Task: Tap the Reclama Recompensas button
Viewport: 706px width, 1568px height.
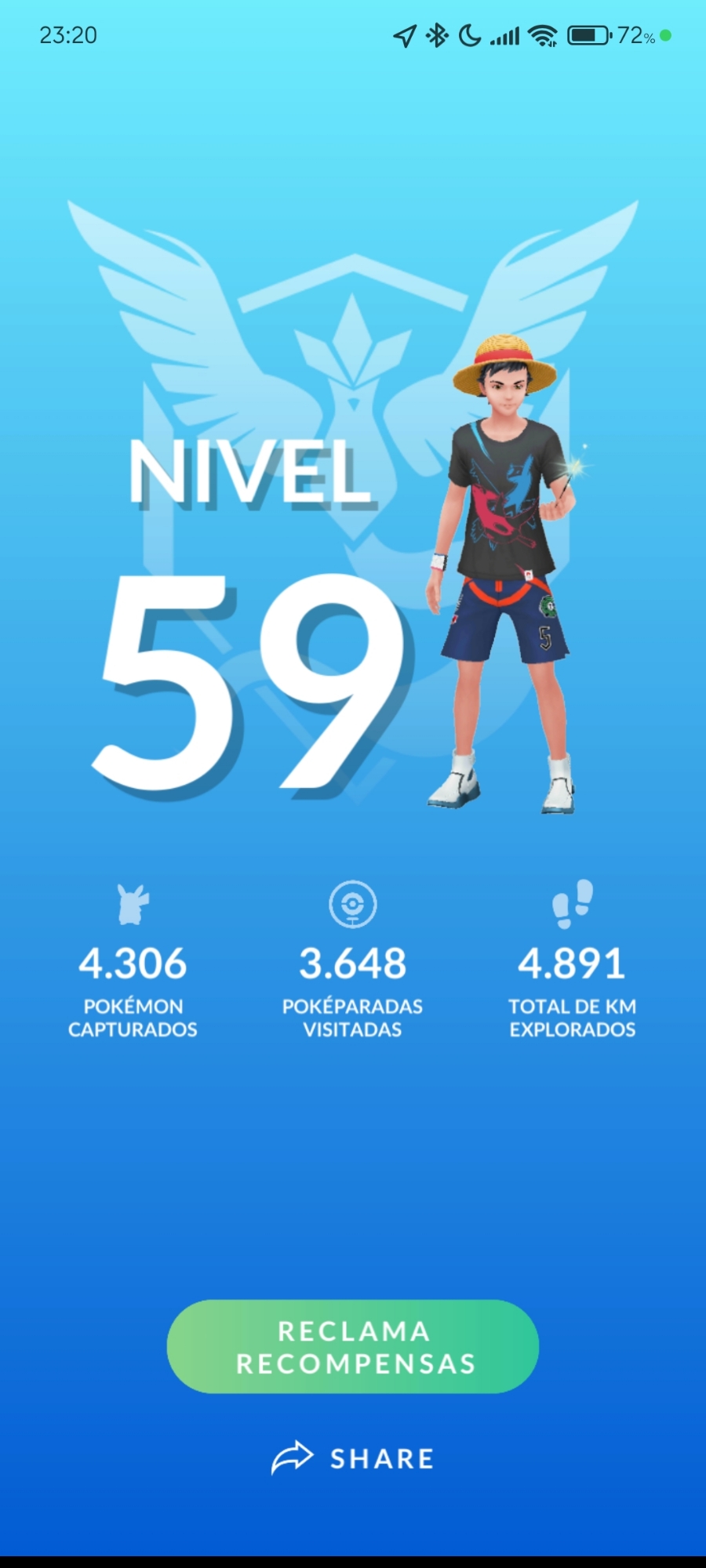Action: pos(353,1346)
